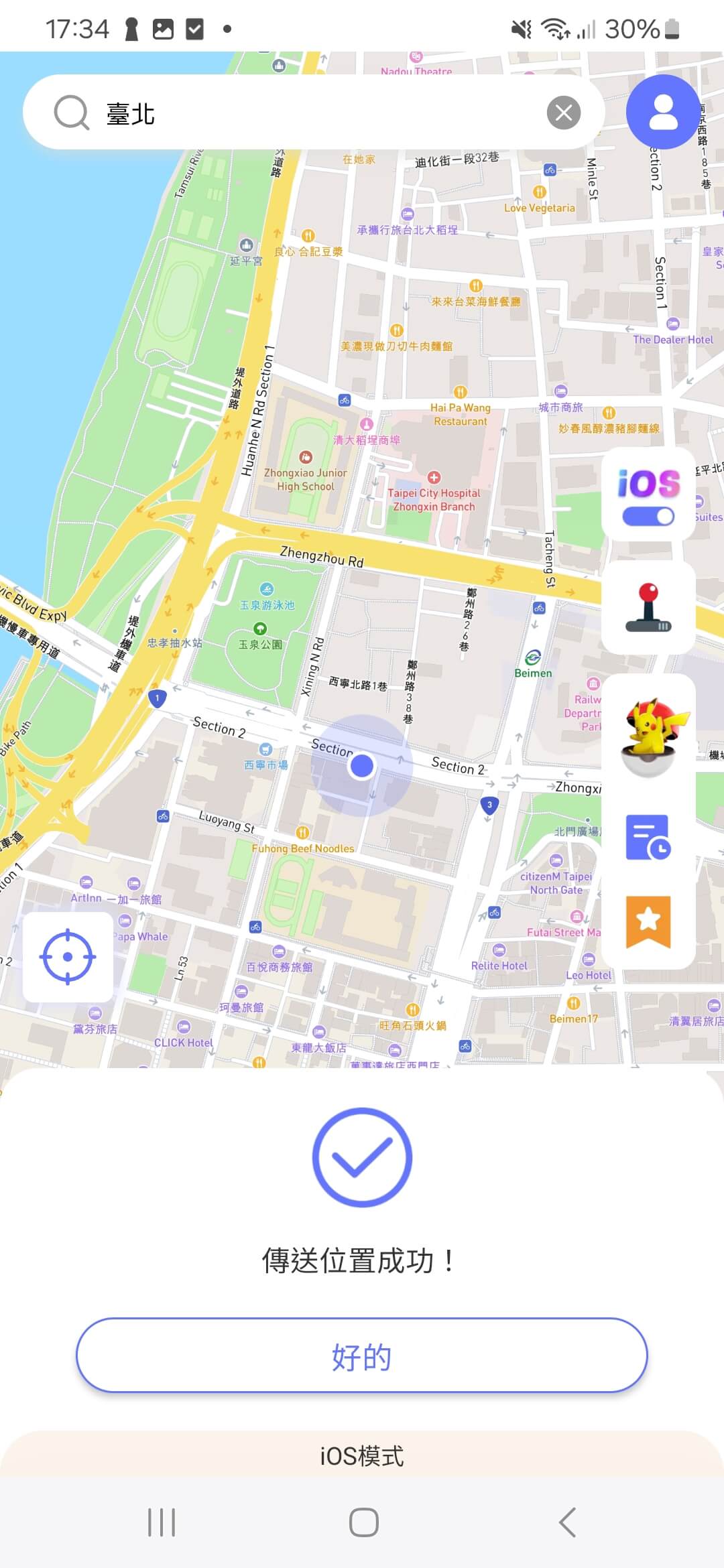724x1568 pixels.
Task: Tap the blue success checkmark
Action: pyautogui.click(x=362, y=1157)
